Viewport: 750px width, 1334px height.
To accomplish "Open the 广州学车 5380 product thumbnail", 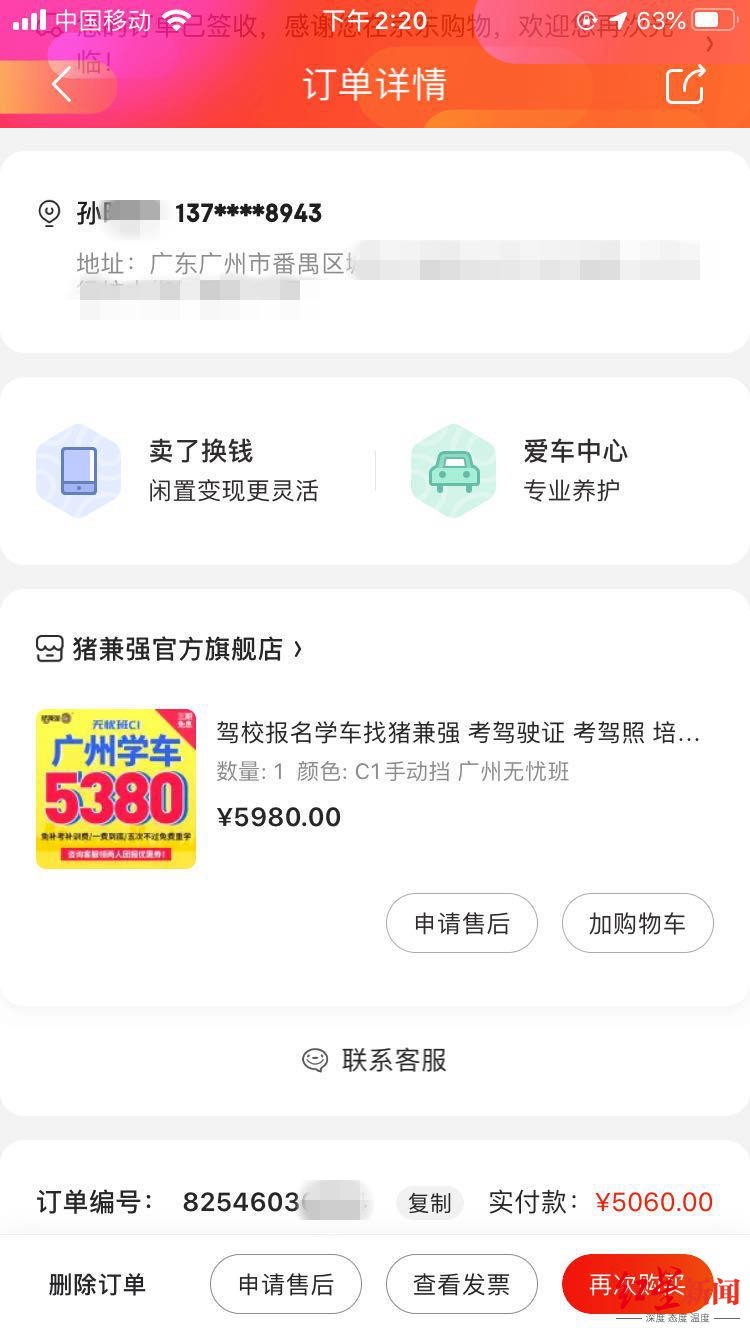I will (115, 788).
